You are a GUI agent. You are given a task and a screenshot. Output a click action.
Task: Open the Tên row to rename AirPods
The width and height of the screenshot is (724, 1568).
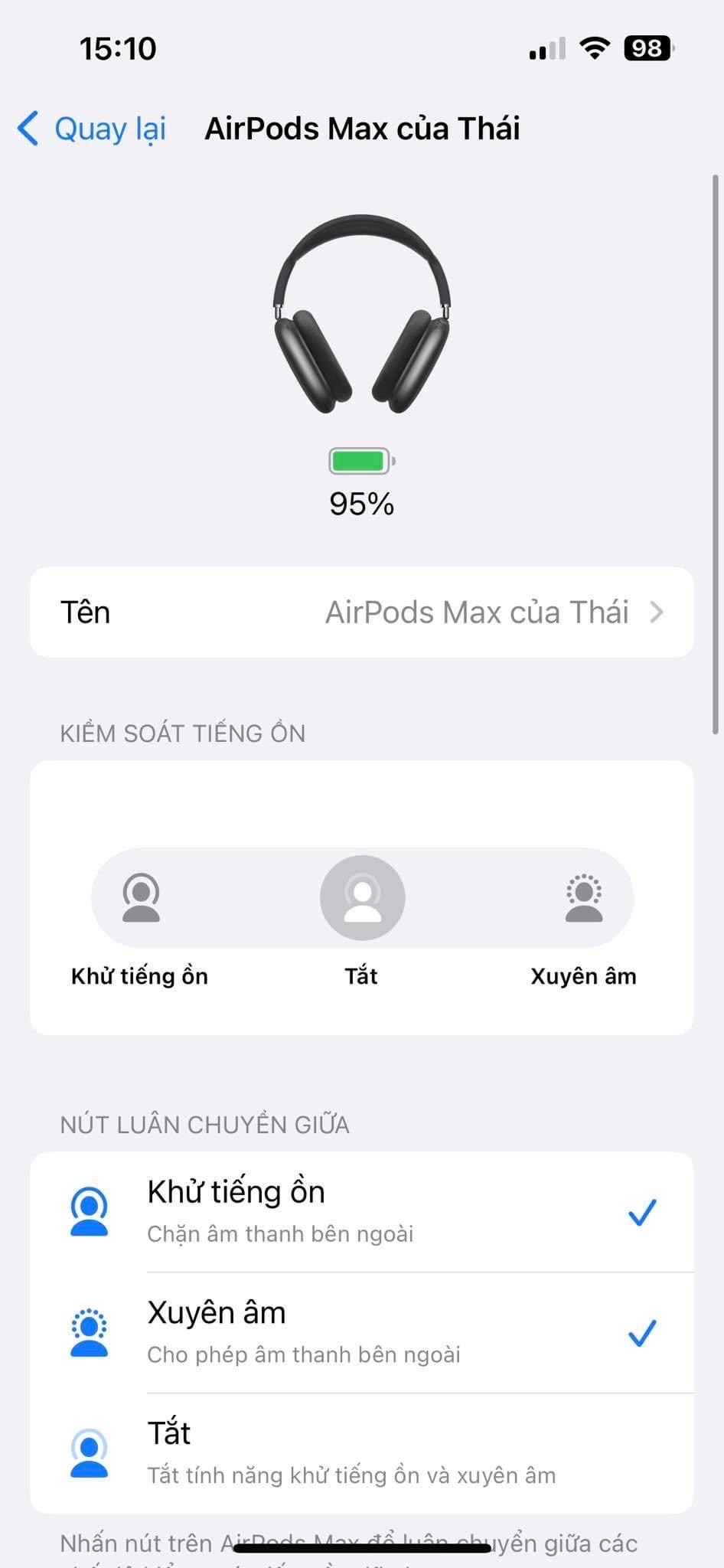361,612
